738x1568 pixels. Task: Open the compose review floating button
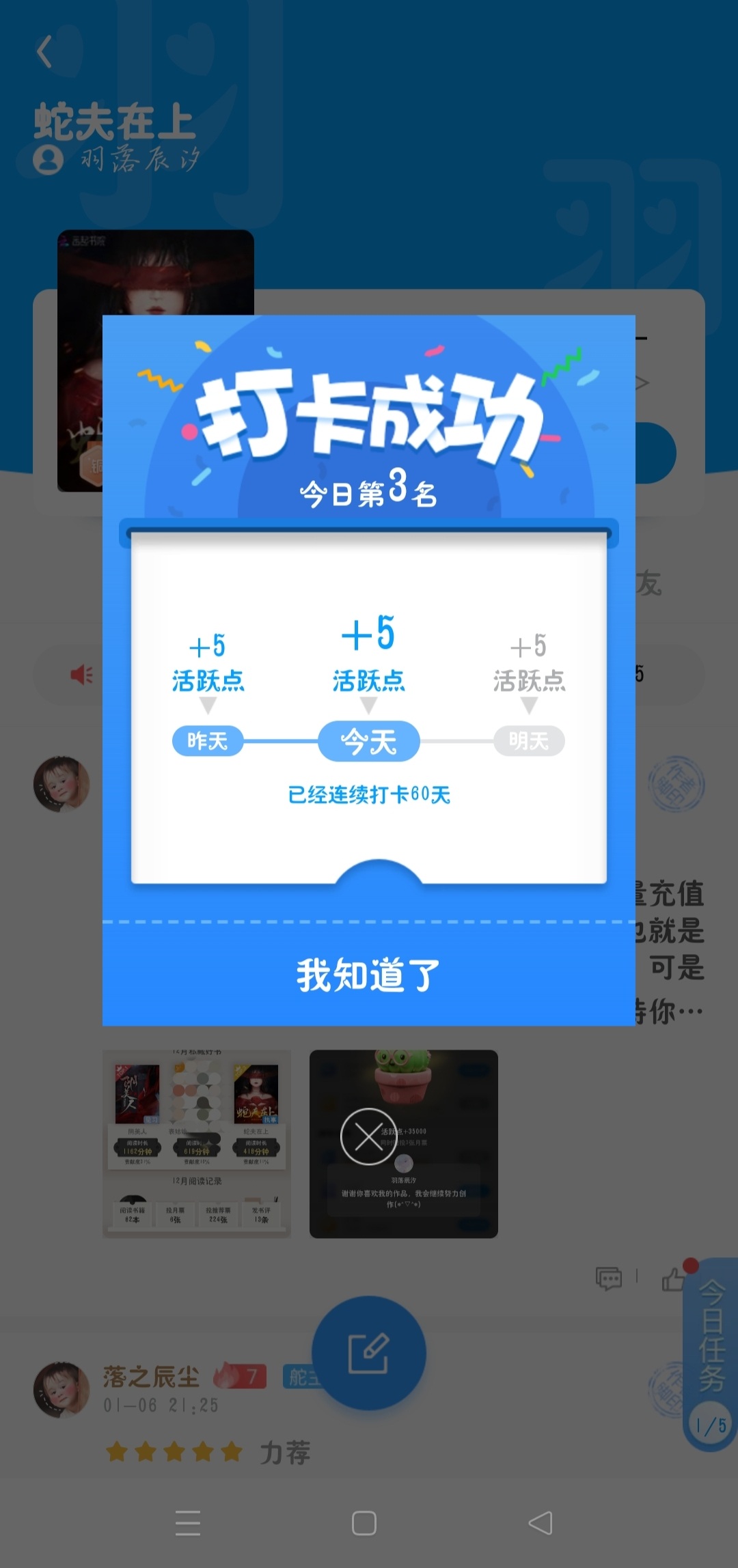tap(369, 1353)
